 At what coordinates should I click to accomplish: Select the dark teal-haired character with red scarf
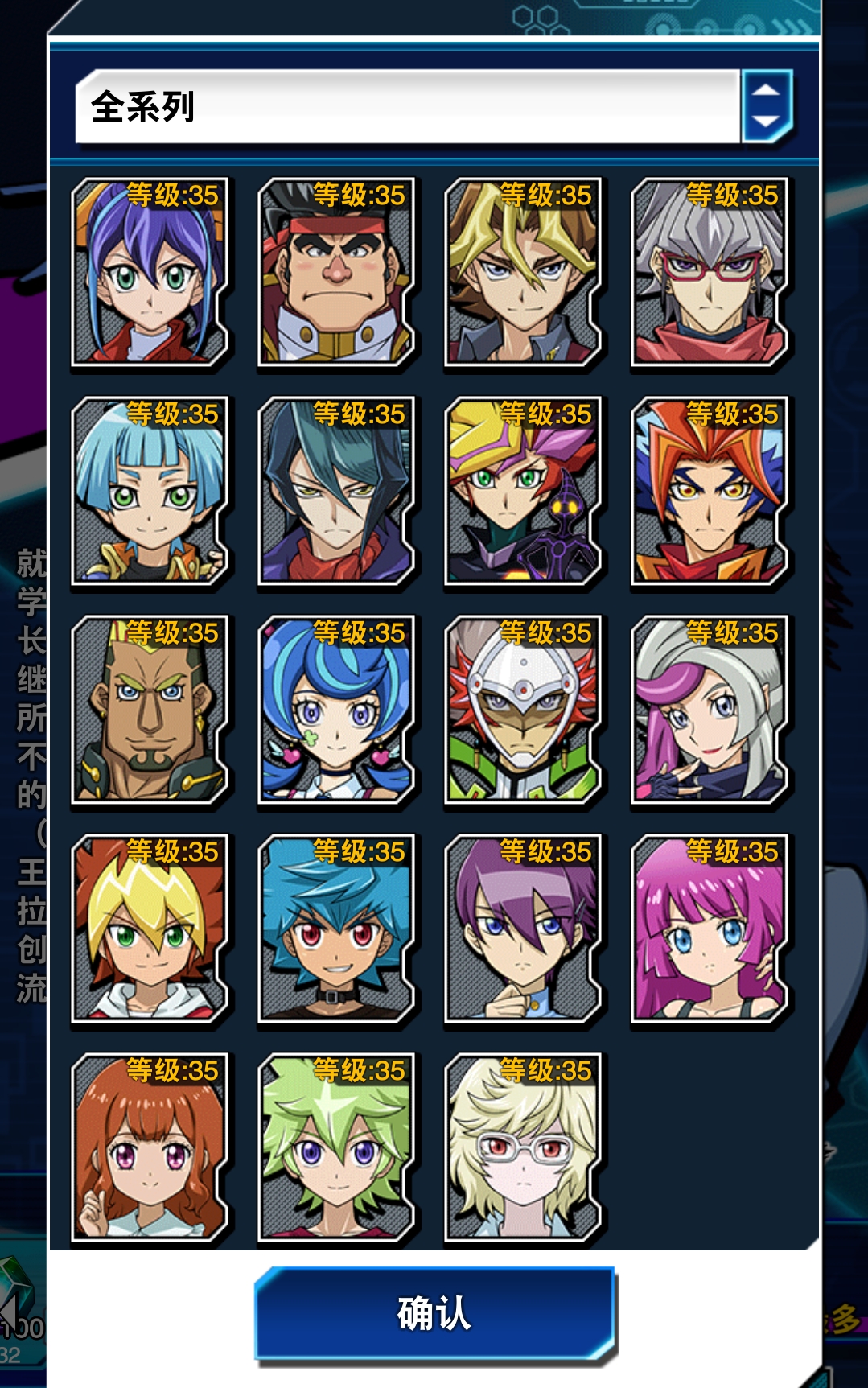coord(336,492)
